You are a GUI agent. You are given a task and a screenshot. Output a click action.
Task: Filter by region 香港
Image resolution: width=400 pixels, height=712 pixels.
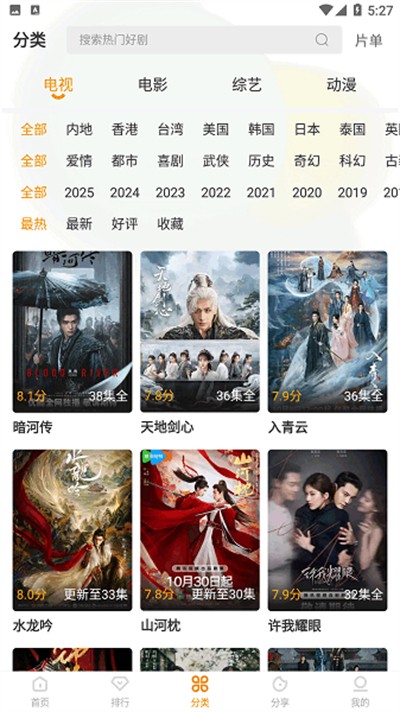[124, 129]
